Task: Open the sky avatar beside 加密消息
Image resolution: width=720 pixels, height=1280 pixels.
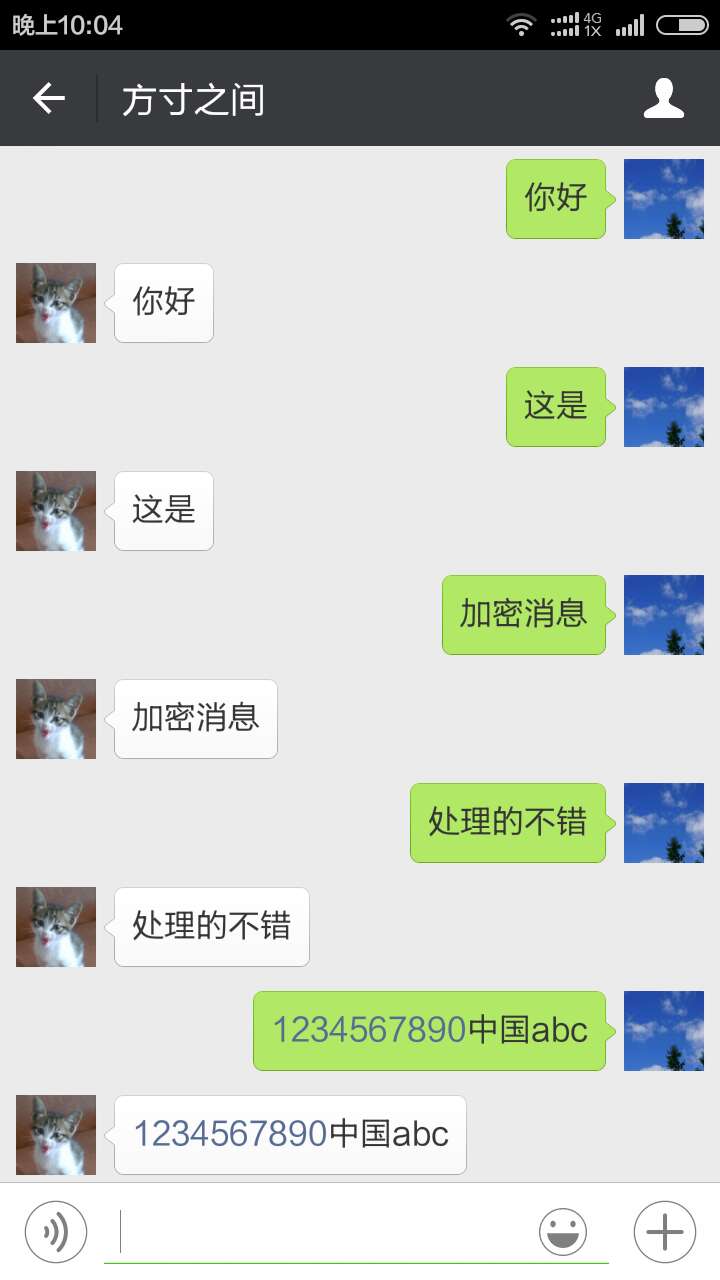Action: click(x=664, y=615)
